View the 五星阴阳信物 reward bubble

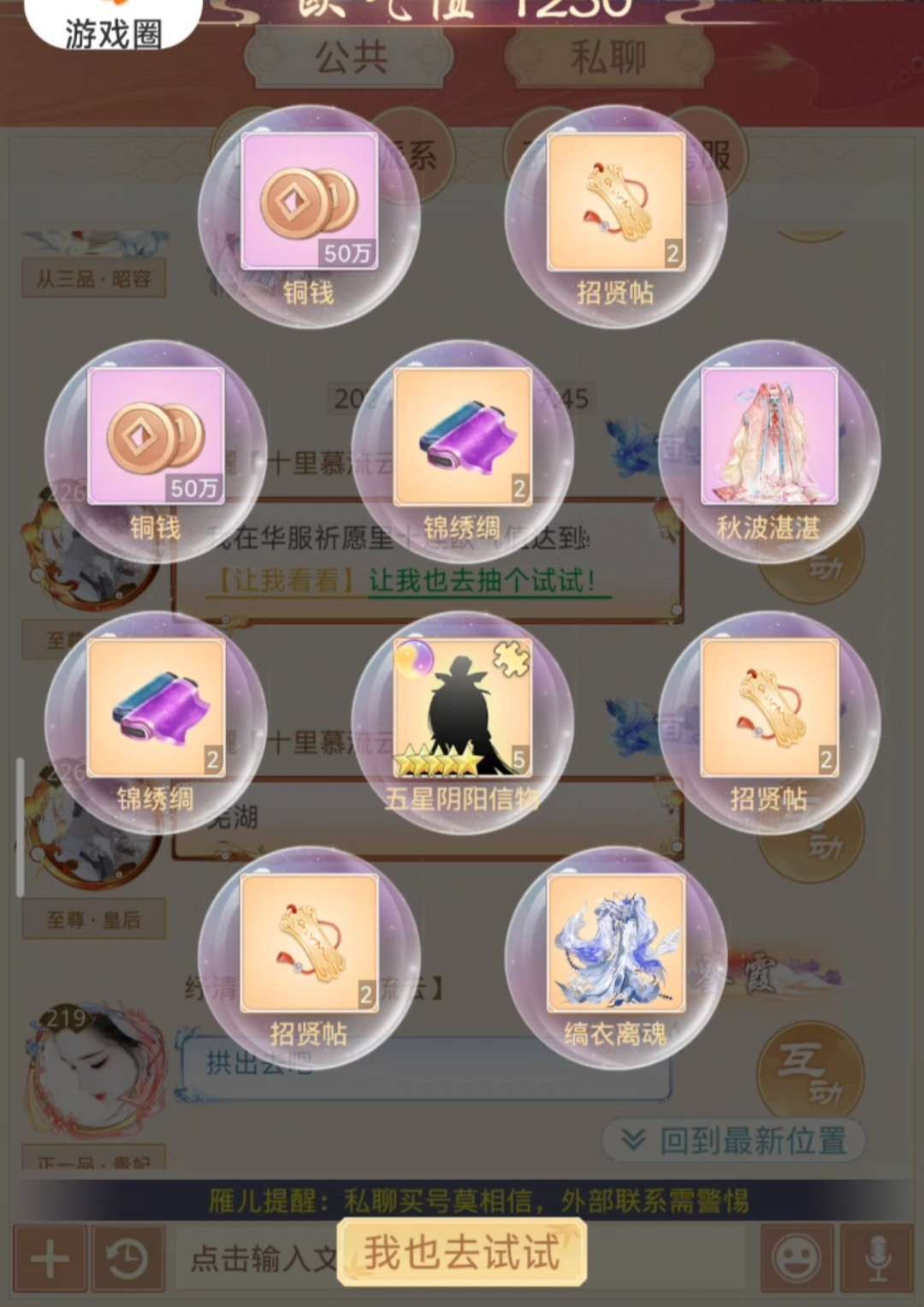click(x=462, y=723)
